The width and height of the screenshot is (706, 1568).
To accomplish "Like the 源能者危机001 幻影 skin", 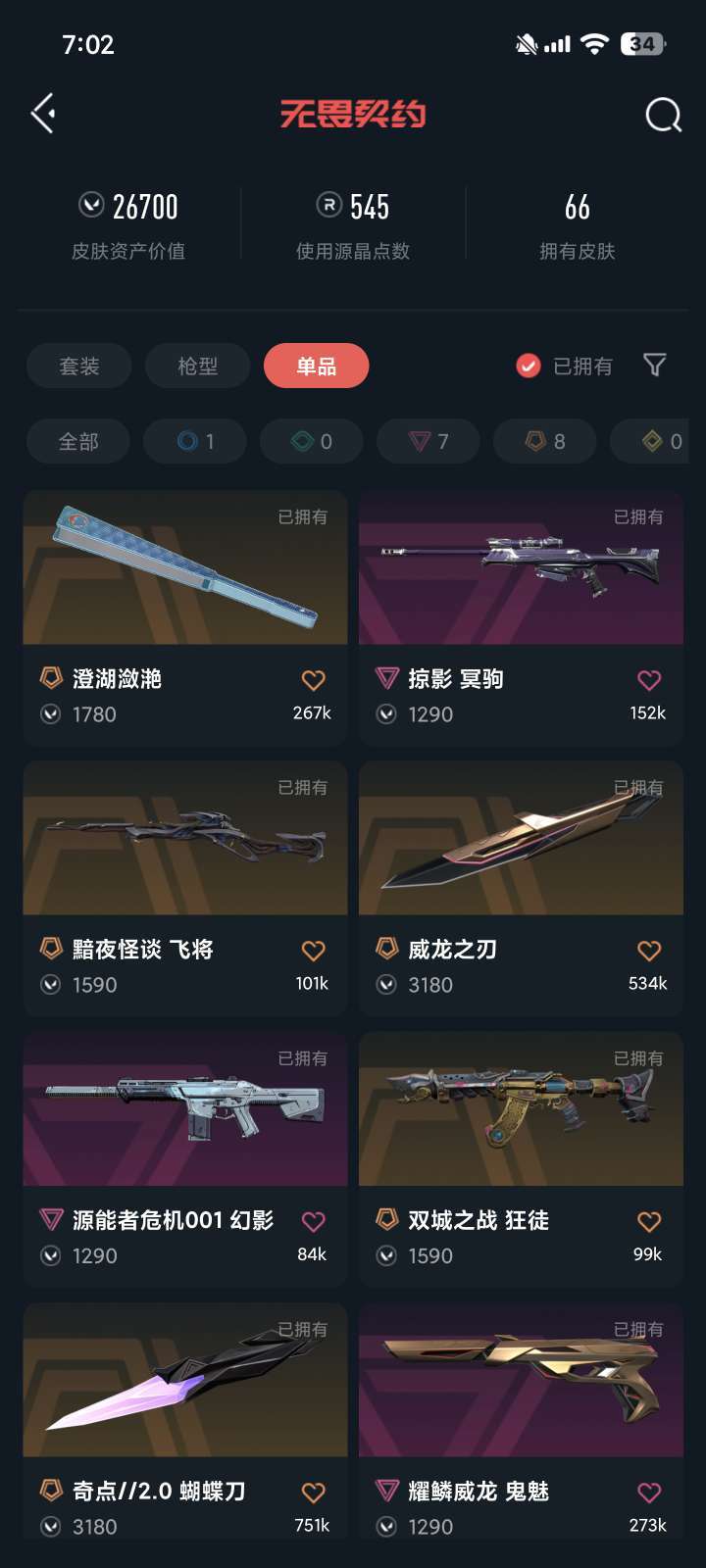I will [313, 1221].
